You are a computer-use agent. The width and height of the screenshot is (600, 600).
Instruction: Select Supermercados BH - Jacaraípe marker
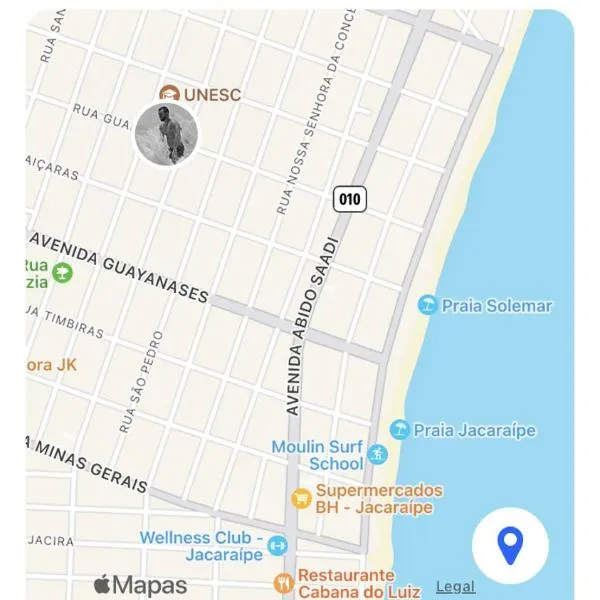301,498
